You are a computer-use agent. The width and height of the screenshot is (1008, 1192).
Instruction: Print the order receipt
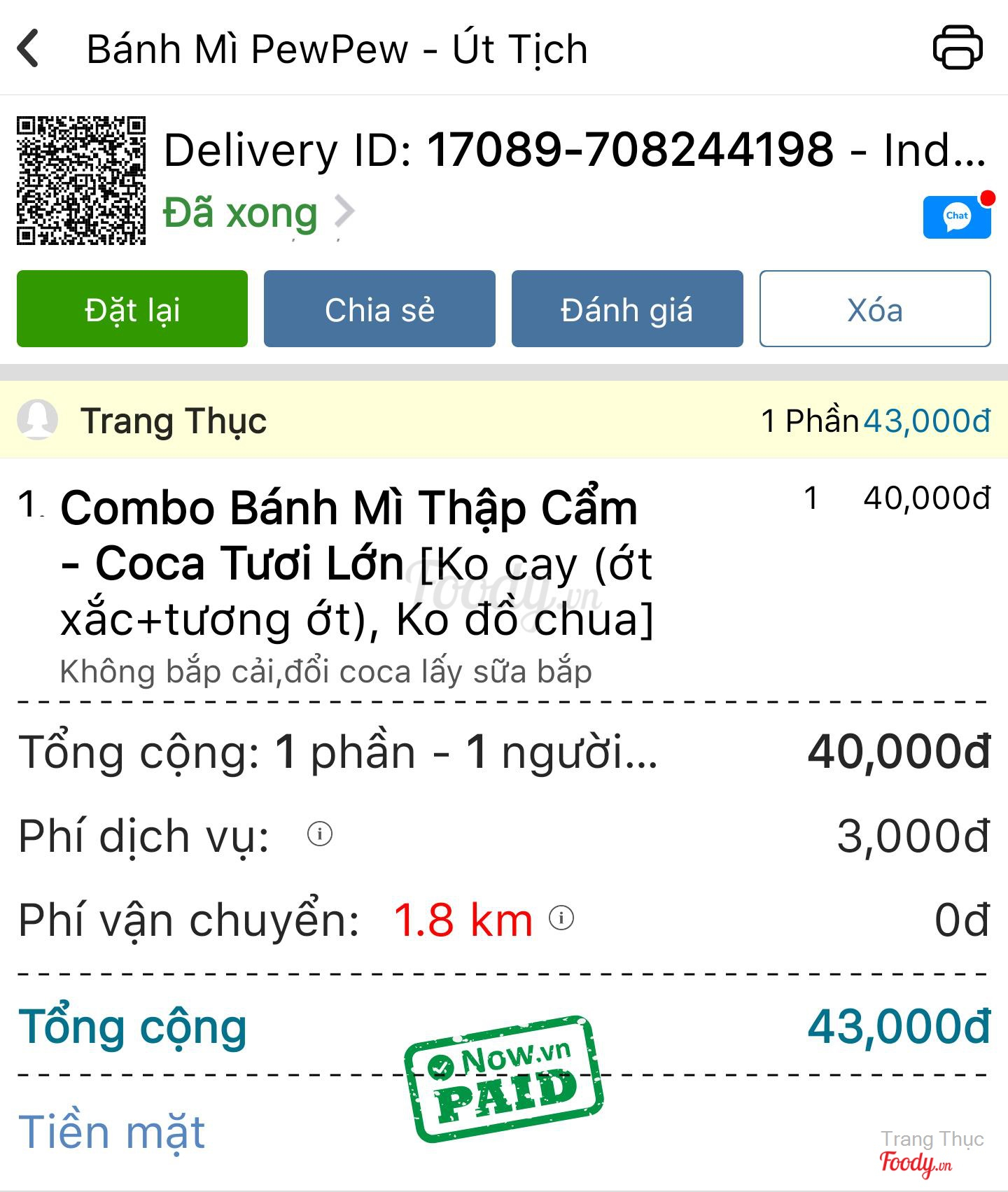pos(957,48)
